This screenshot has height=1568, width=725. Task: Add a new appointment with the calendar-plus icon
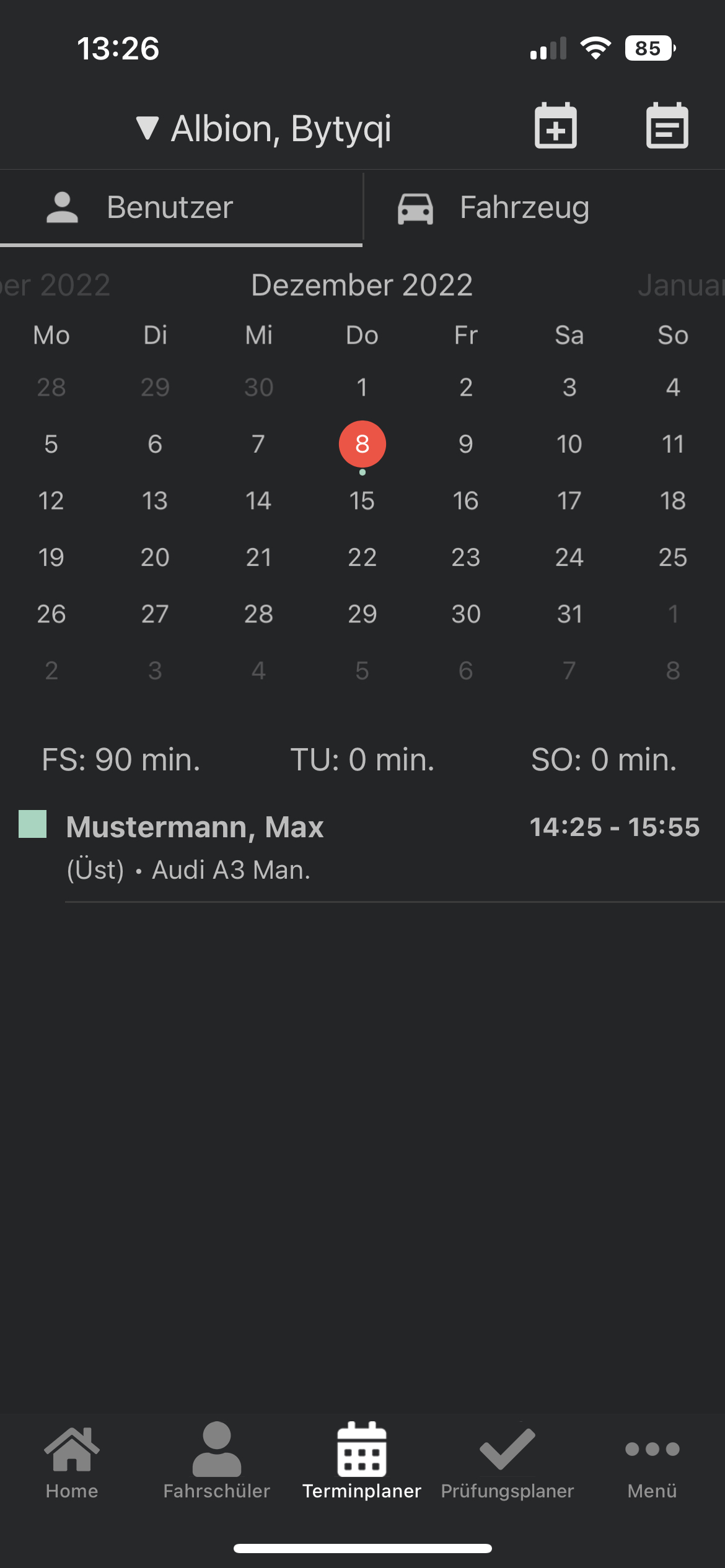click(556, 126)
